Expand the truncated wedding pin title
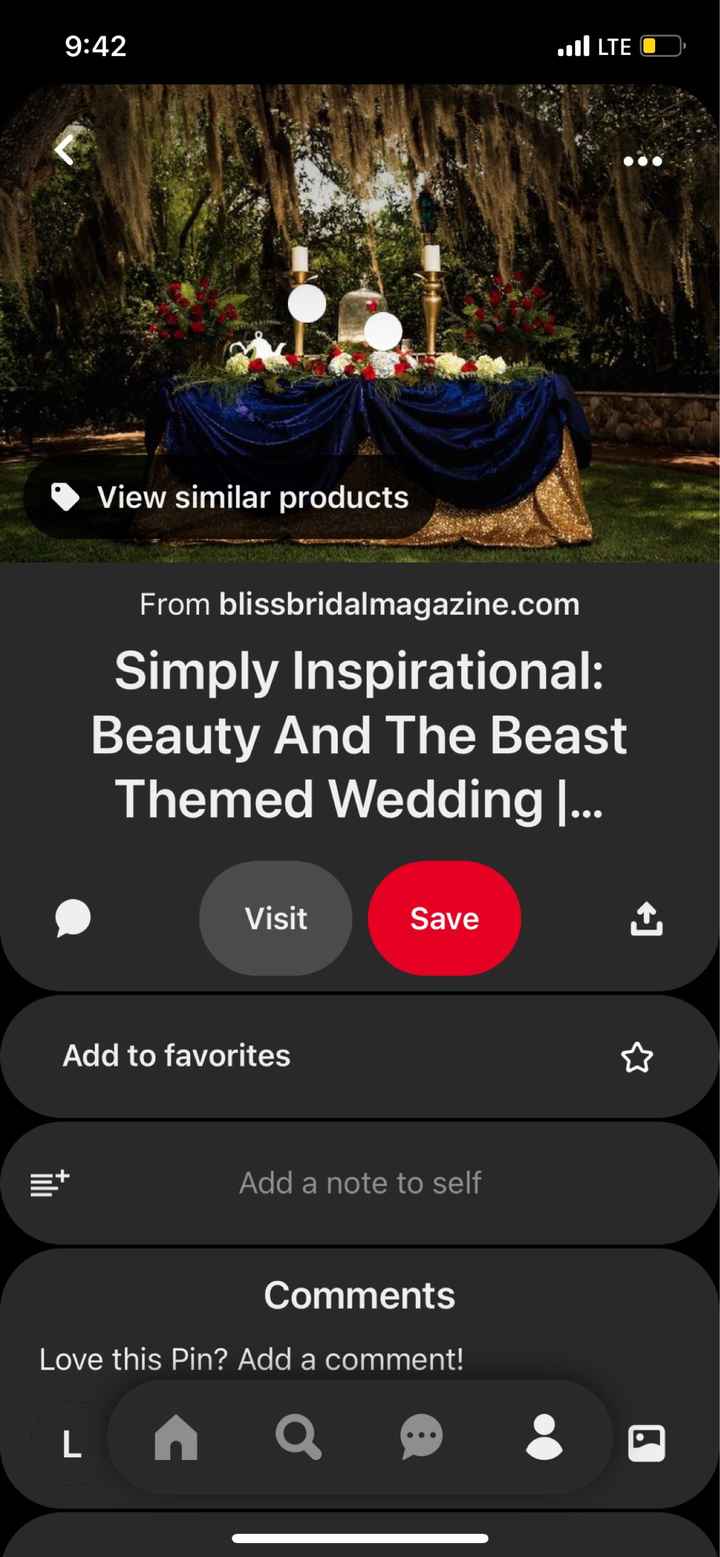The width and height of the screenshot is (720, 1557). click(360, 735)
